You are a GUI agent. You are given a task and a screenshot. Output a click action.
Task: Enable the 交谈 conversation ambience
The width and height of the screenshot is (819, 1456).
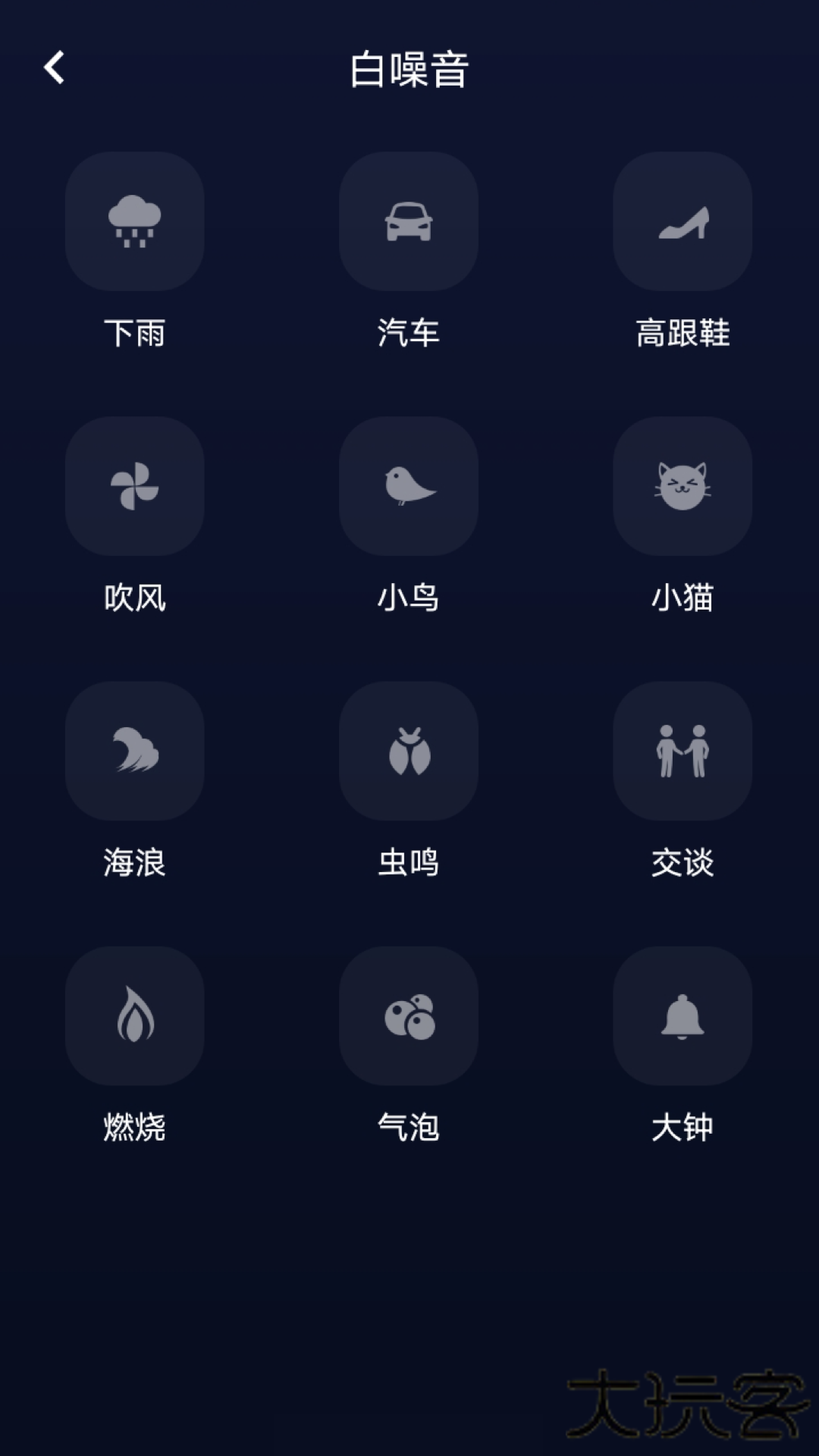[682, 750]
